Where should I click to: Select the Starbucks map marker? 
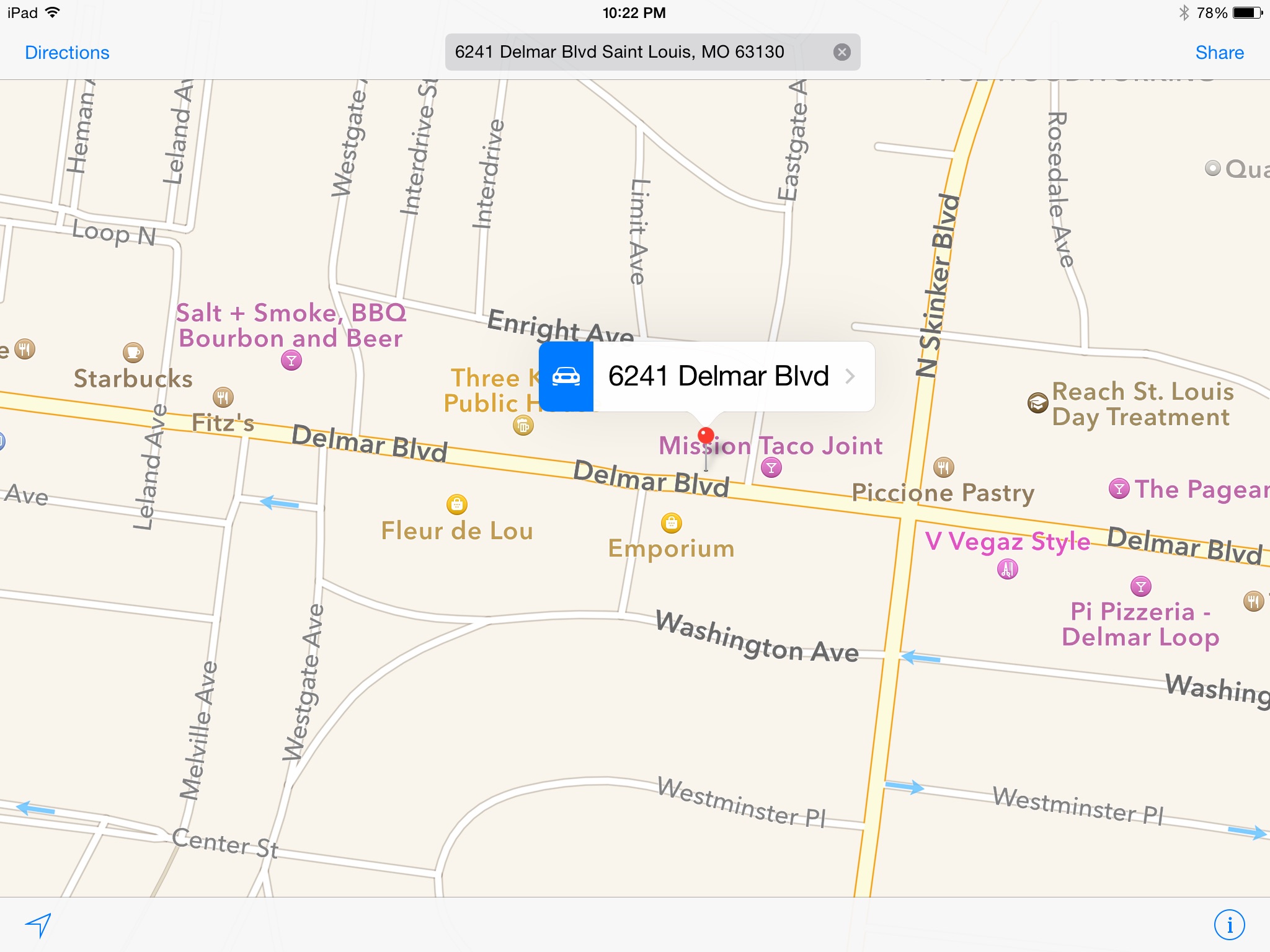click(x=133, y=353)
